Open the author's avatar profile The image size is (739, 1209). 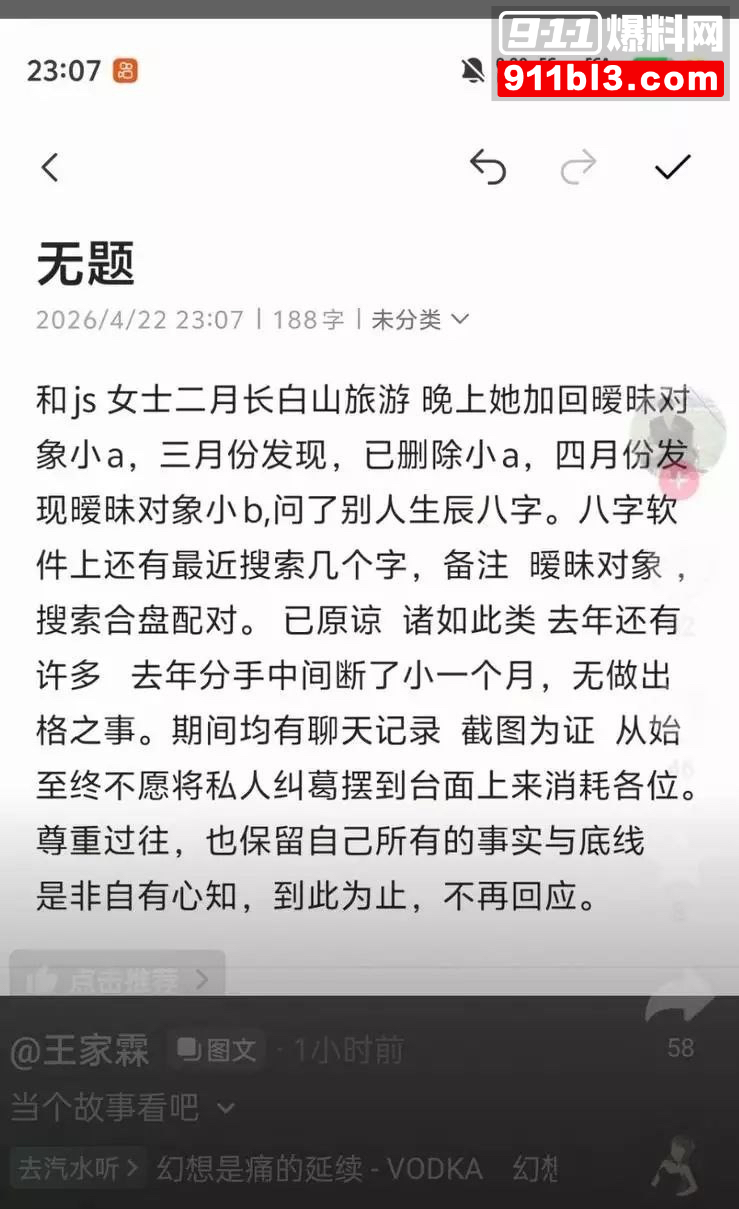(x=683, y=428)
